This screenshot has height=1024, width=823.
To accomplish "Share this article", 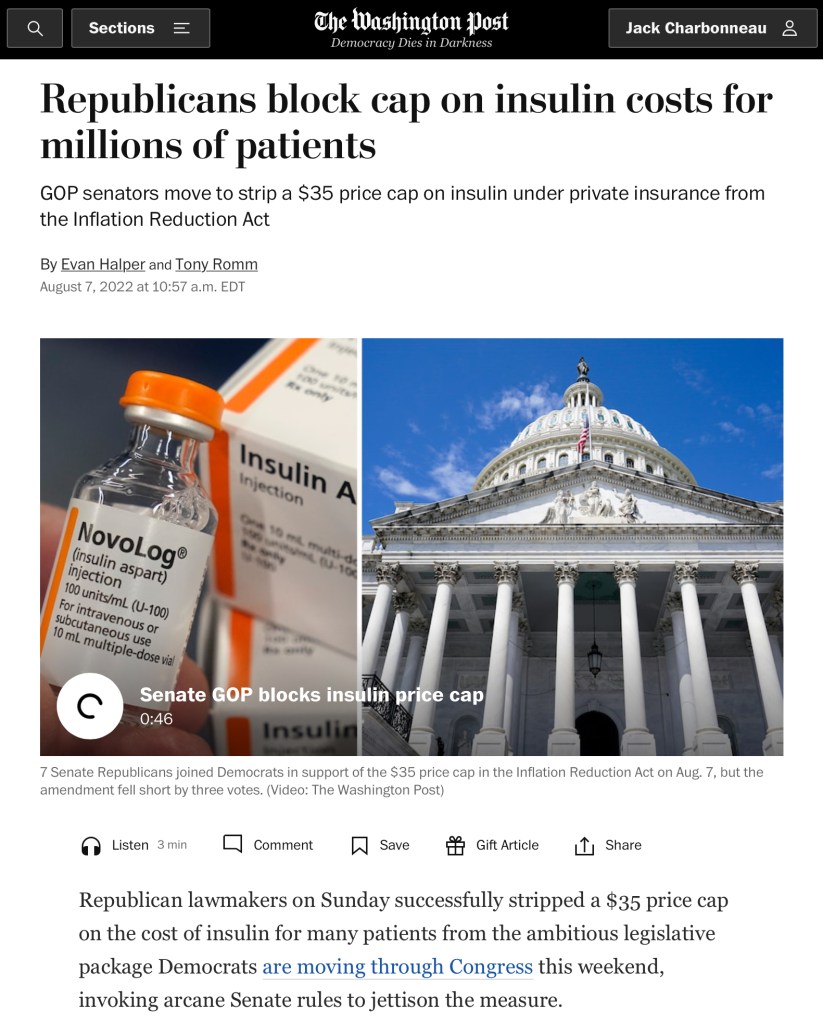I will (608, 845).
